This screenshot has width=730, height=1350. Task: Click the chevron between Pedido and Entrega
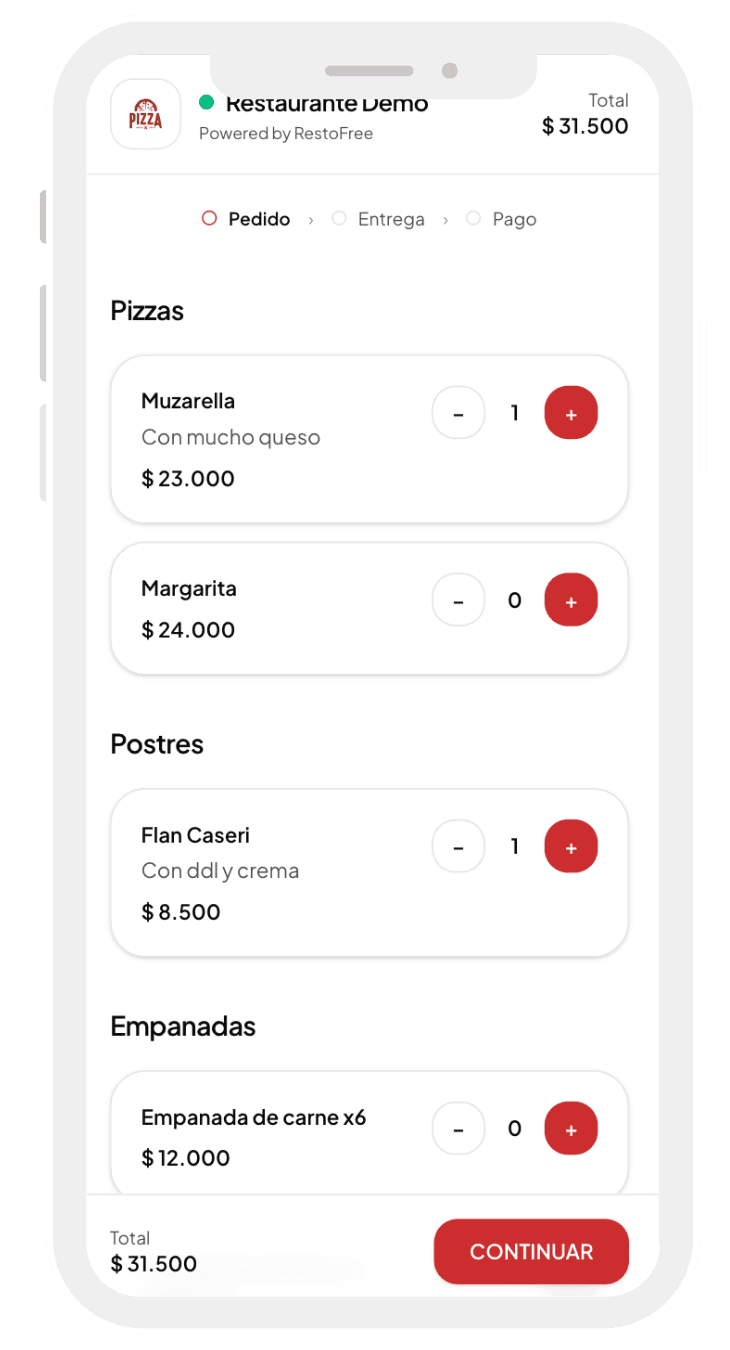pyautogui.click(x=309, y=218)
